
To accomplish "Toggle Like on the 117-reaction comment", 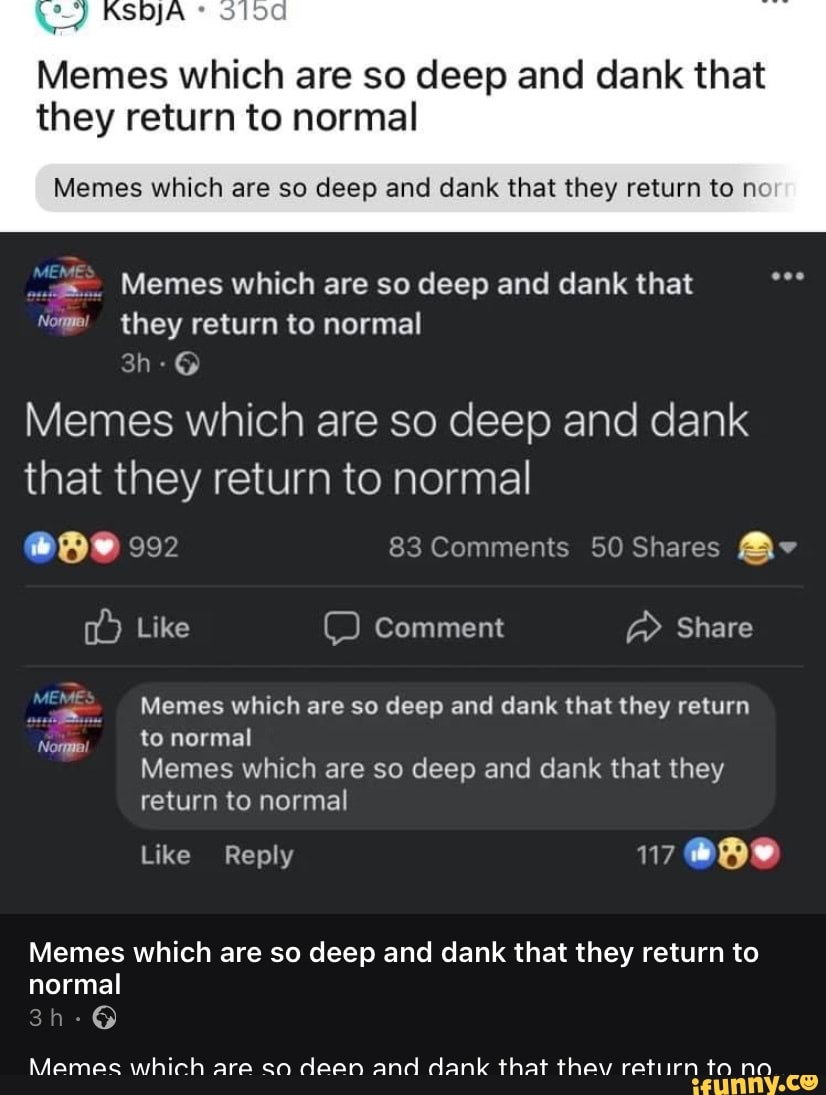I will [165, 855].
